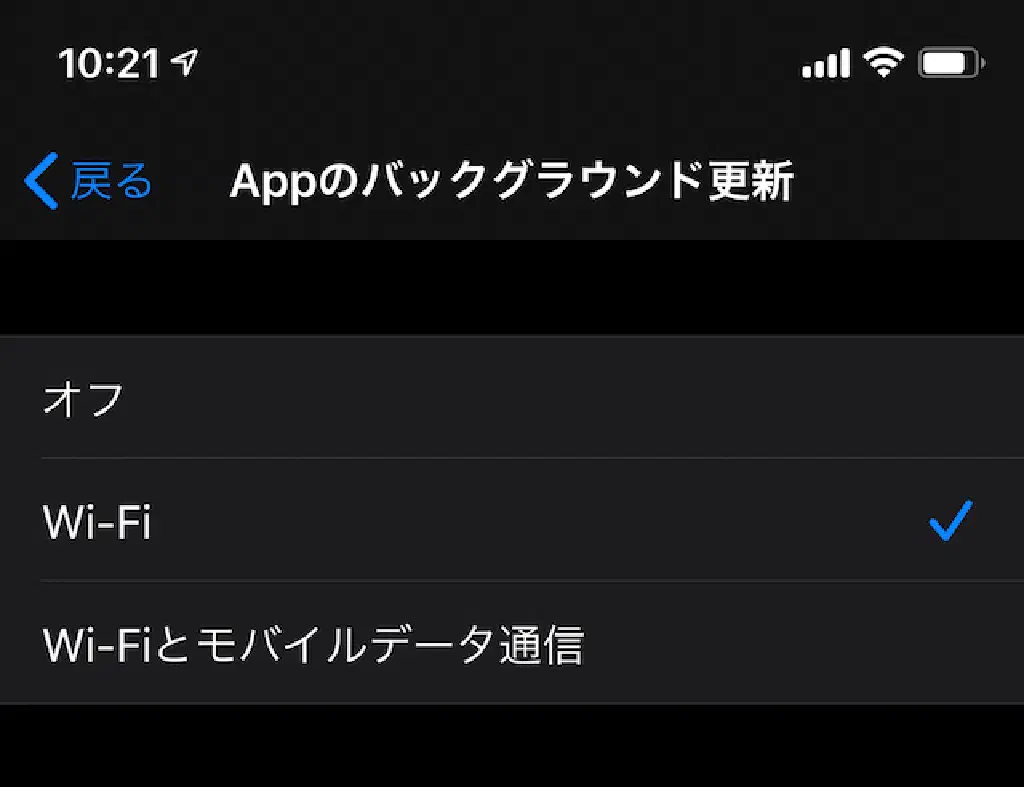Select the オフ option
This screenshot has width=1024, height=787.
click(x=510, y=398)
